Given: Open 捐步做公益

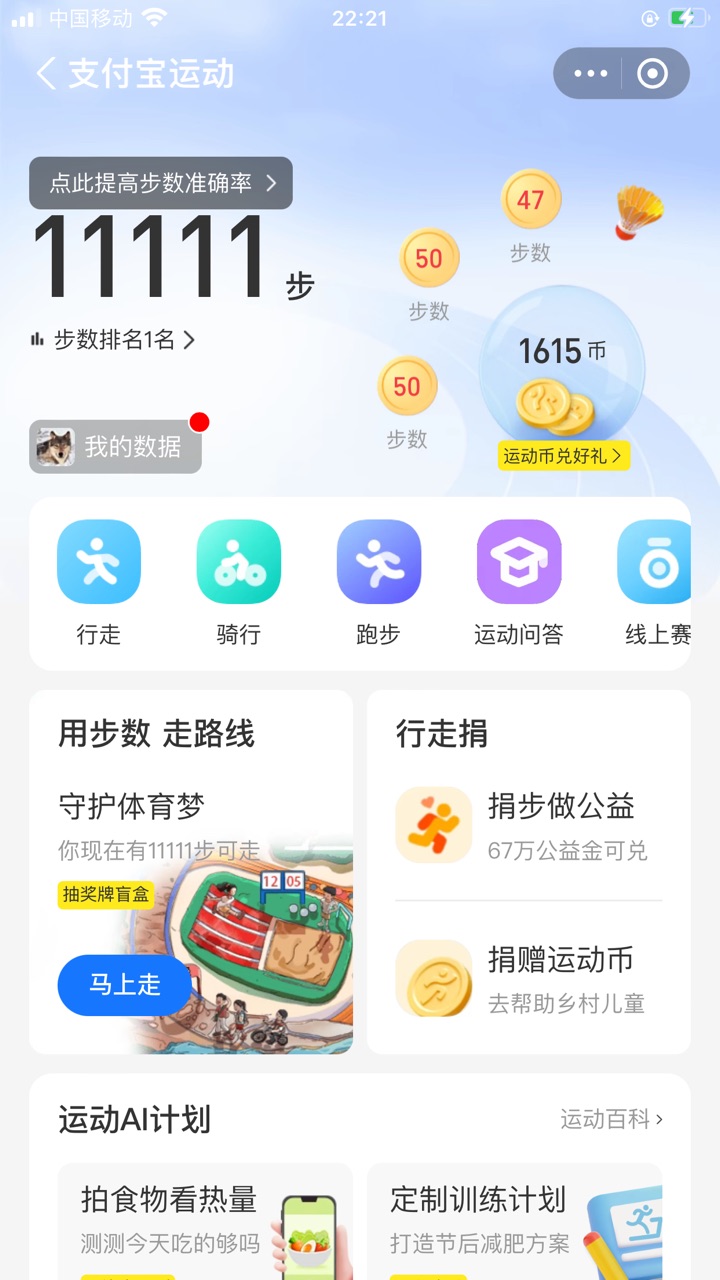Looking at the screenshot, I should pyautogui.click(x=529, y=826).
